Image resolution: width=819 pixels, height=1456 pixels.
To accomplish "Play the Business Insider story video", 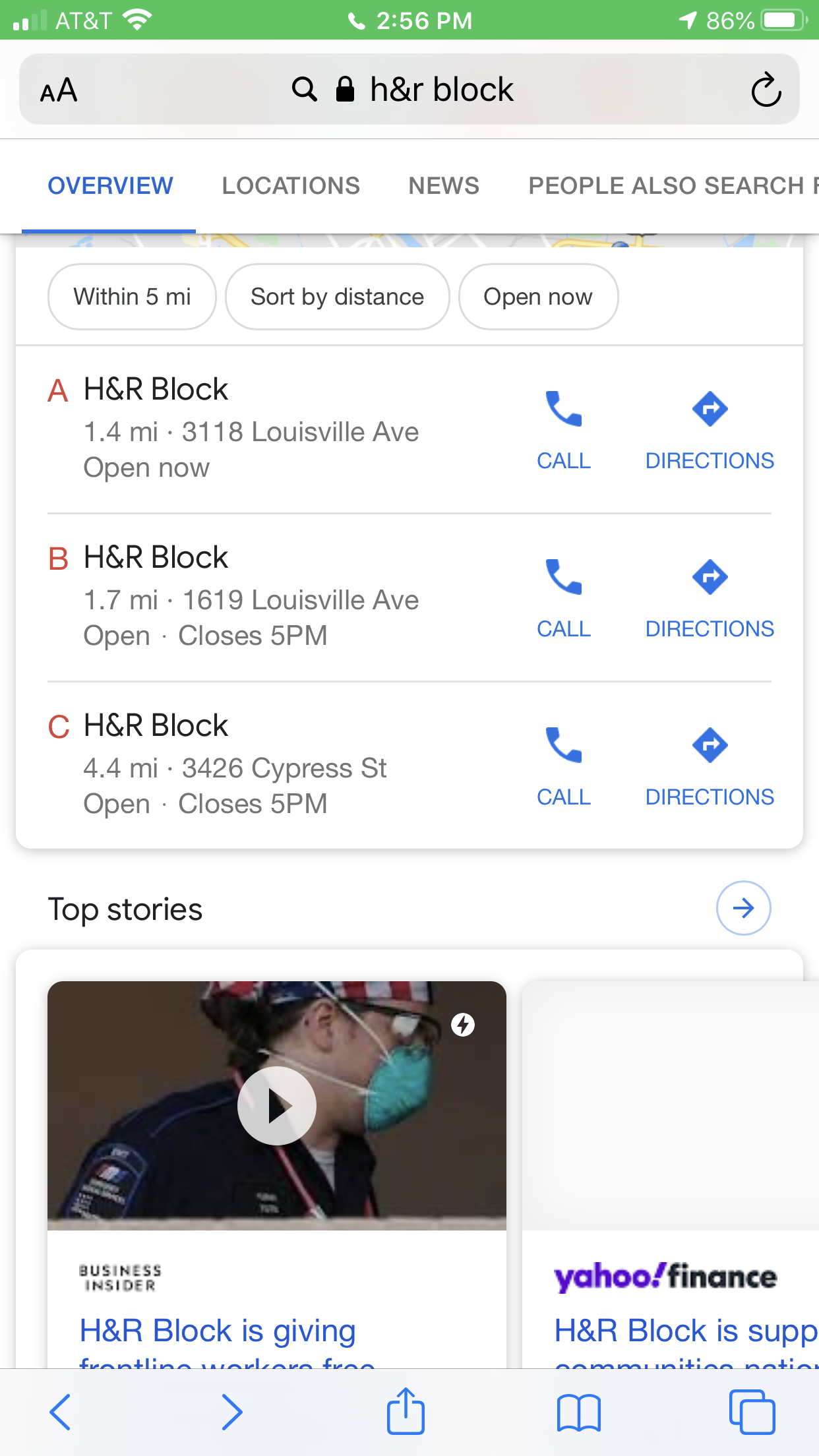I will [277, 1106].
